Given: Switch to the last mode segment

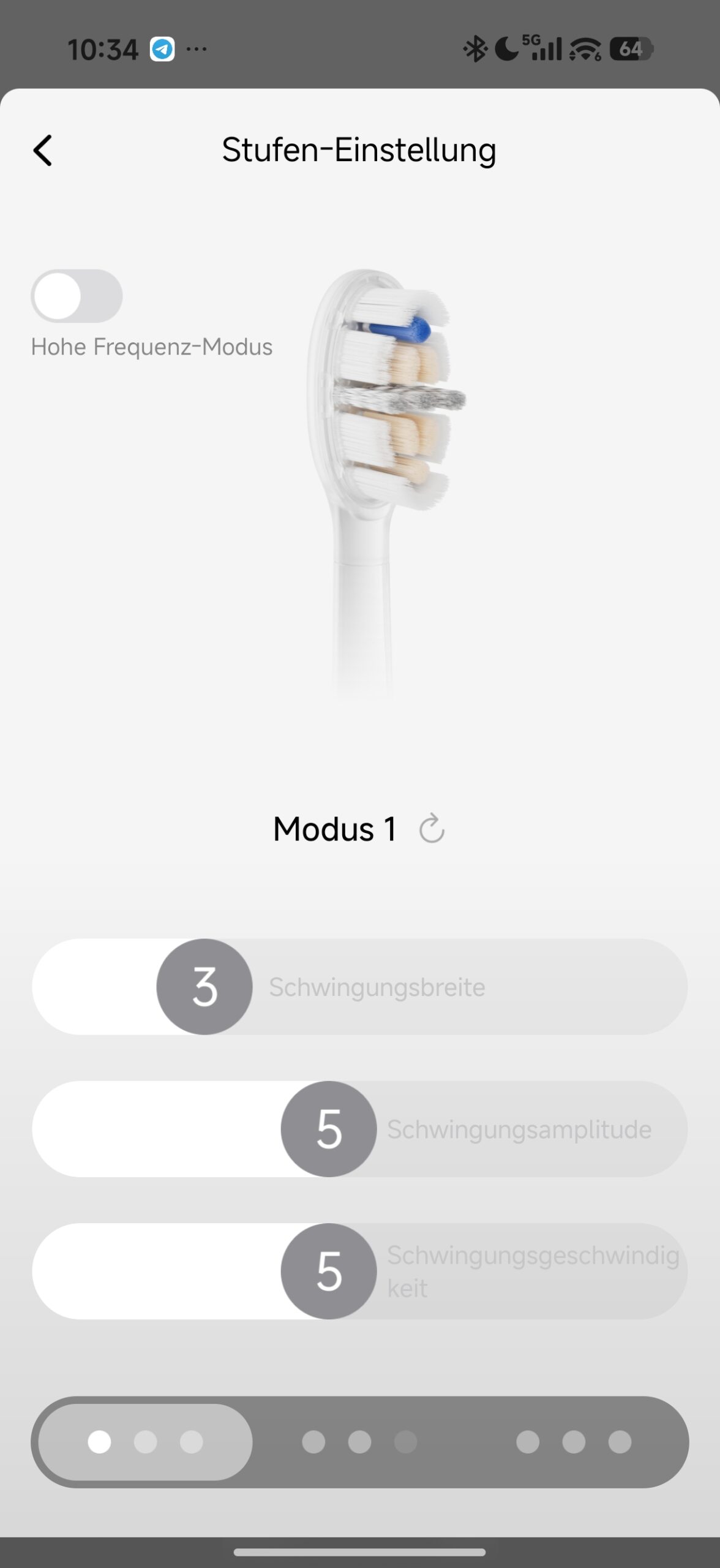Looking at the screenshot, I should click(x=574, y=1442).
